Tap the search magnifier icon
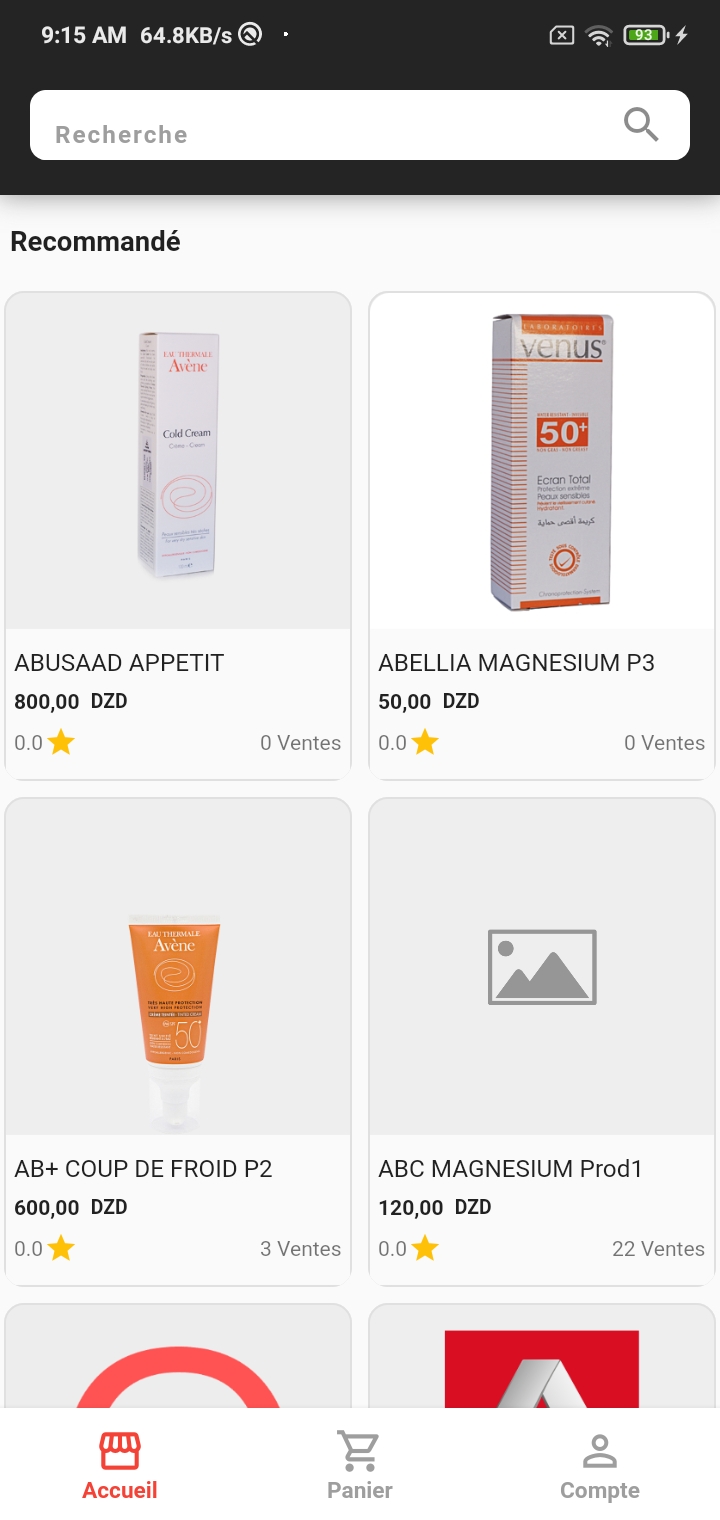Screen dimensions: 720x1520 coord(641,124)
